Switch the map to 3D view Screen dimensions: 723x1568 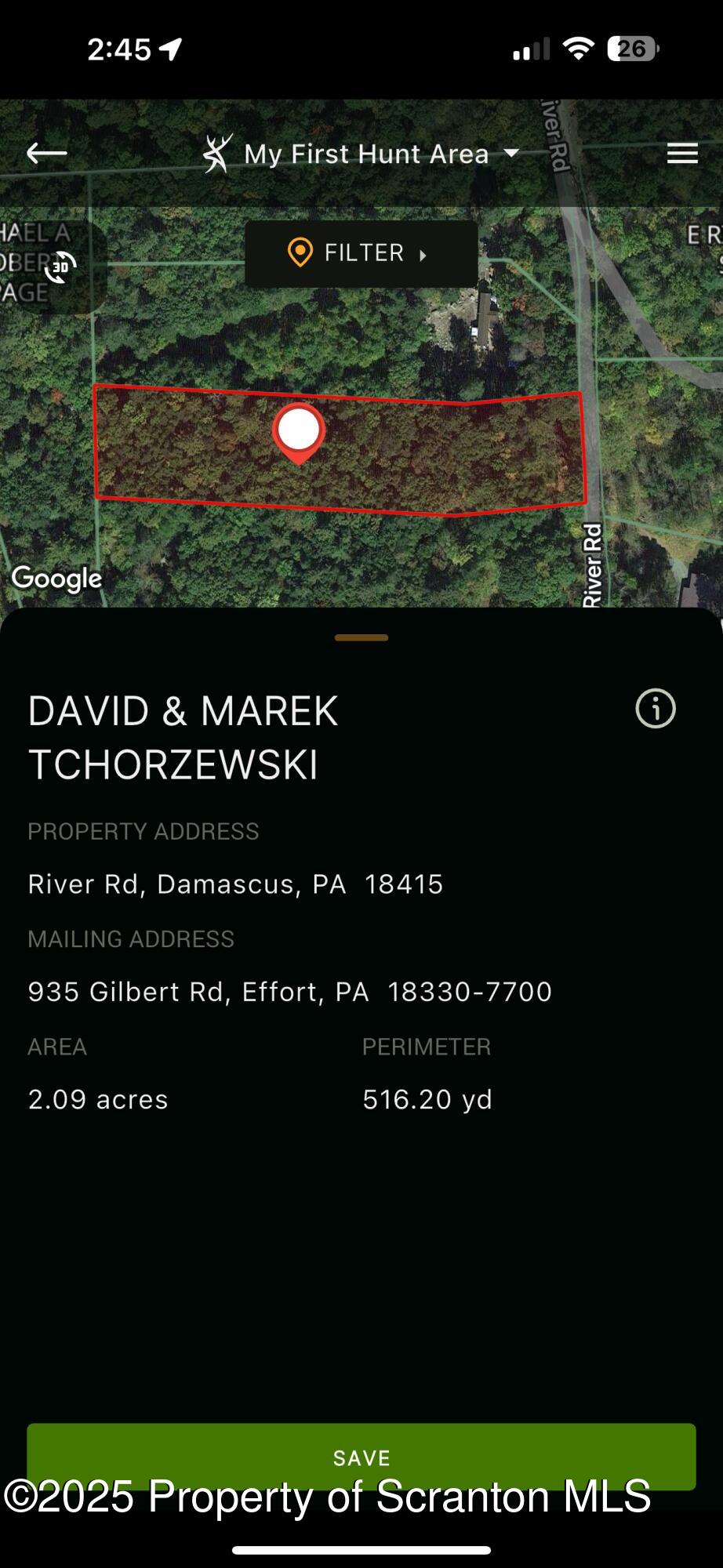pos(59,267)
